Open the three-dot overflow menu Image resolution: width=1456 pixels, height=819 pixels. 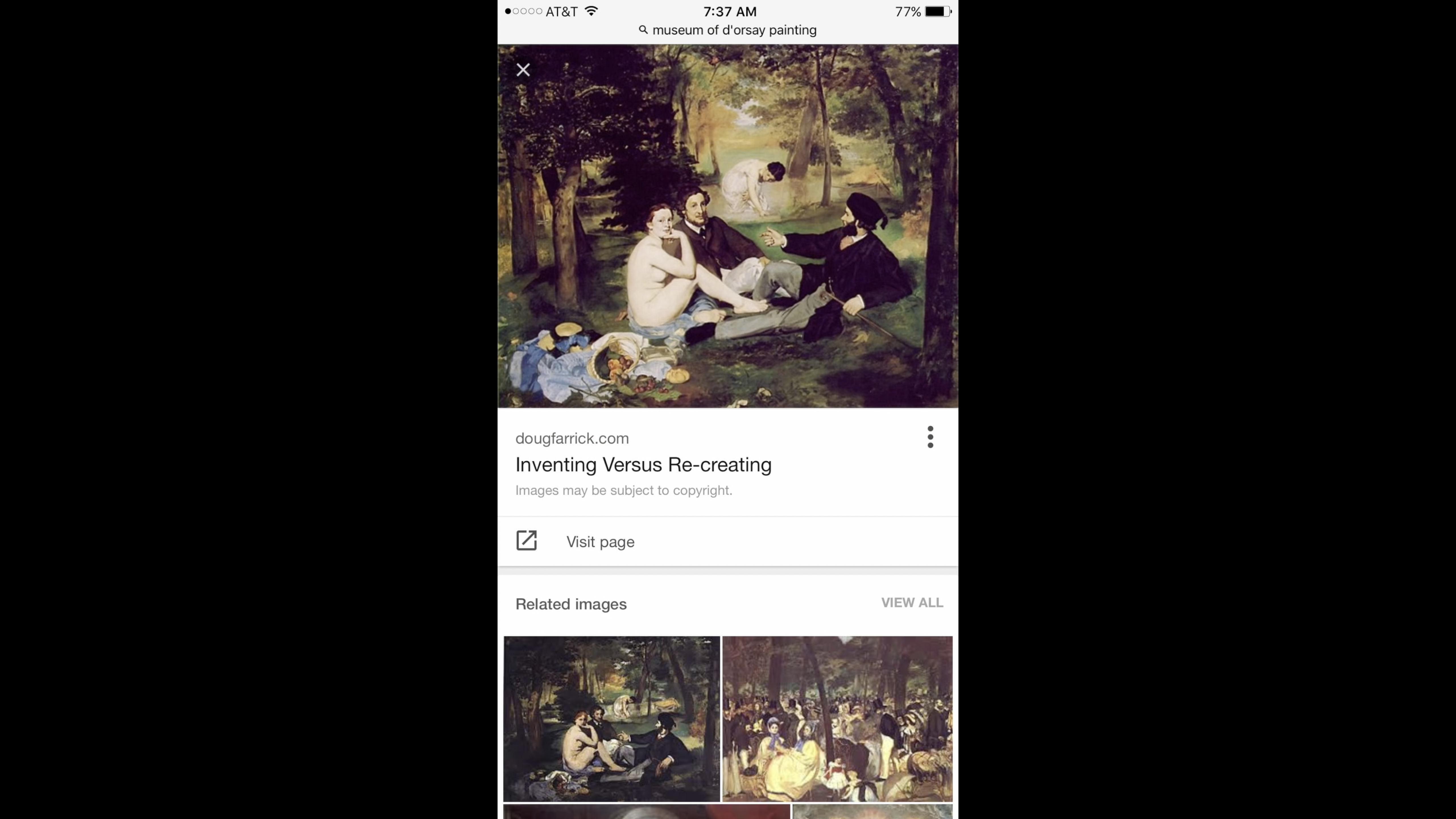930,437
